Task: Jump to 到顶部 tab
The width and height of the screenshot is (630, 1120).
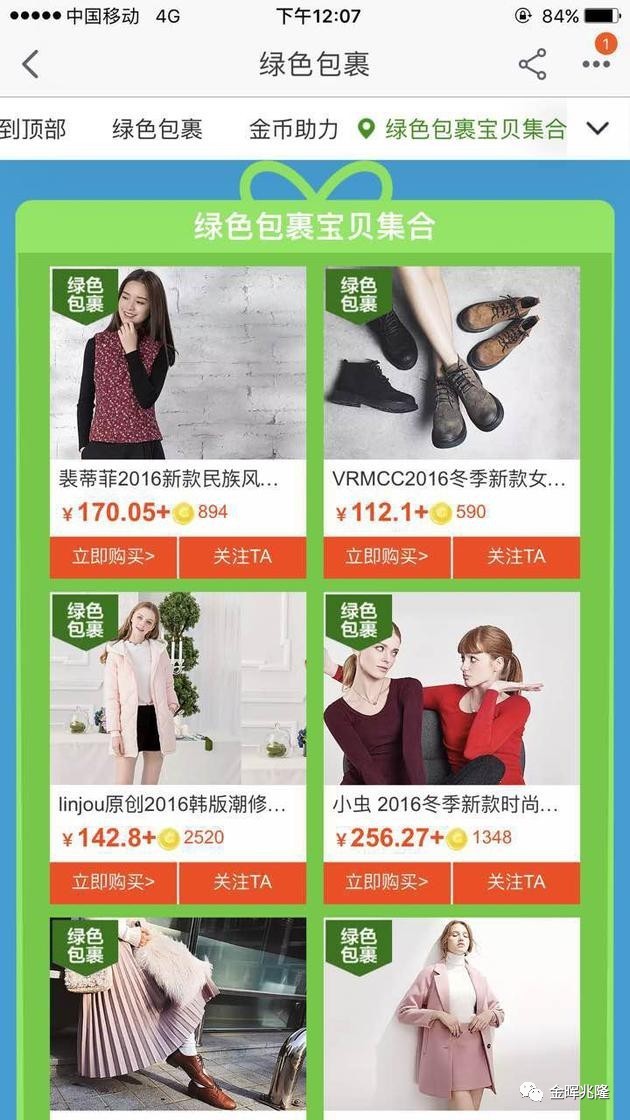Action: coord(32,129)
